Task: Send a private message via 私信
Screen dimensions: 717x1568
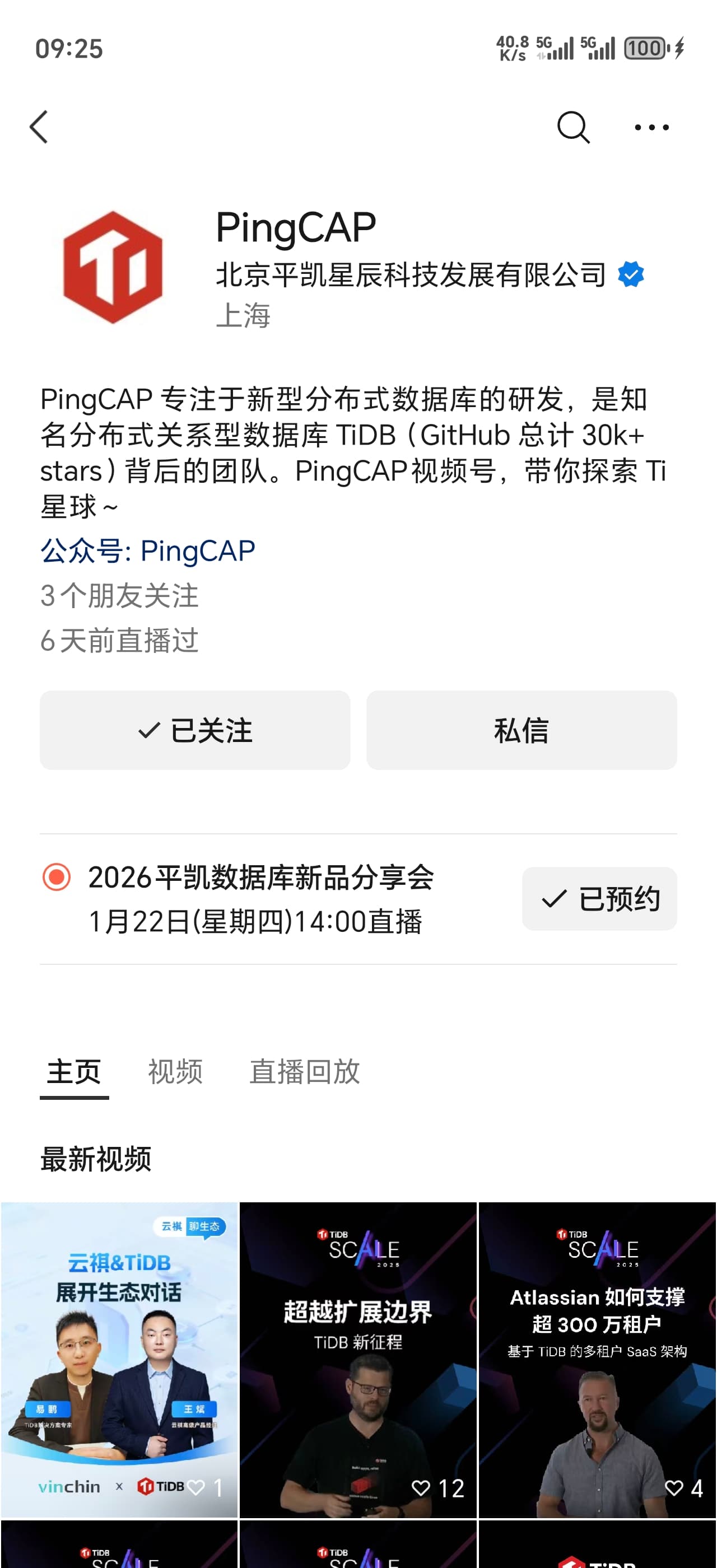Action: click(x=521, y=730)
